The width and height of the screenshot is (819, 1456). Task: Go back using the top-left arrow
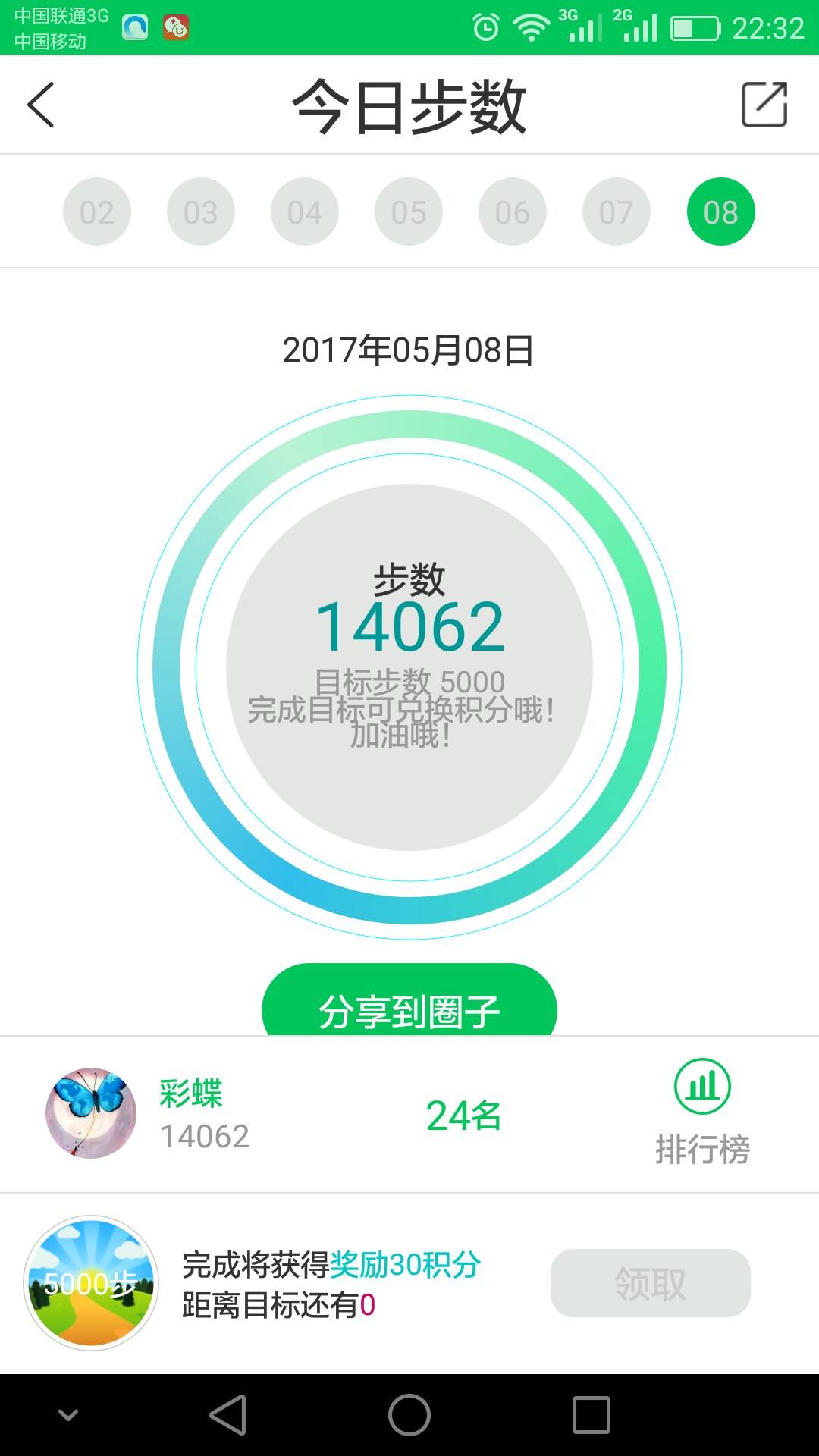(41, 105)
